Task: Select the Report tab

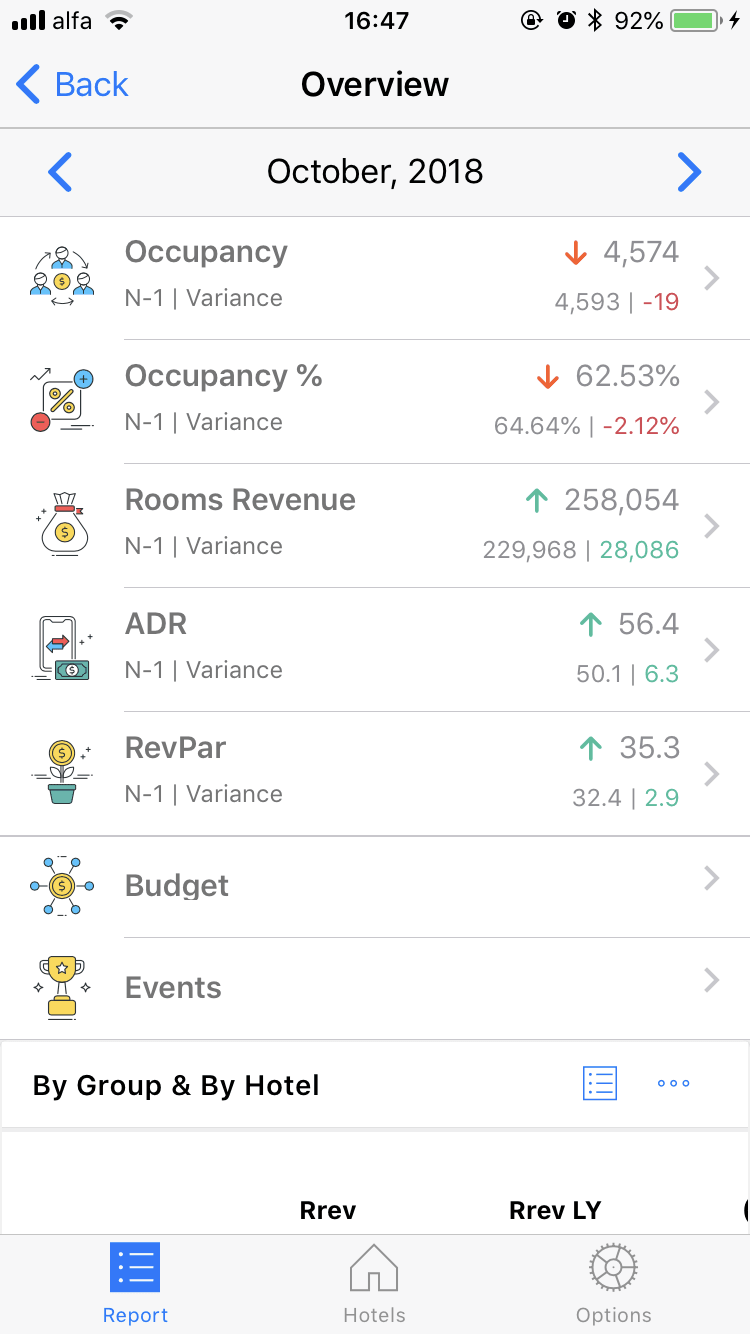Action: click(x=135, y=1285)
